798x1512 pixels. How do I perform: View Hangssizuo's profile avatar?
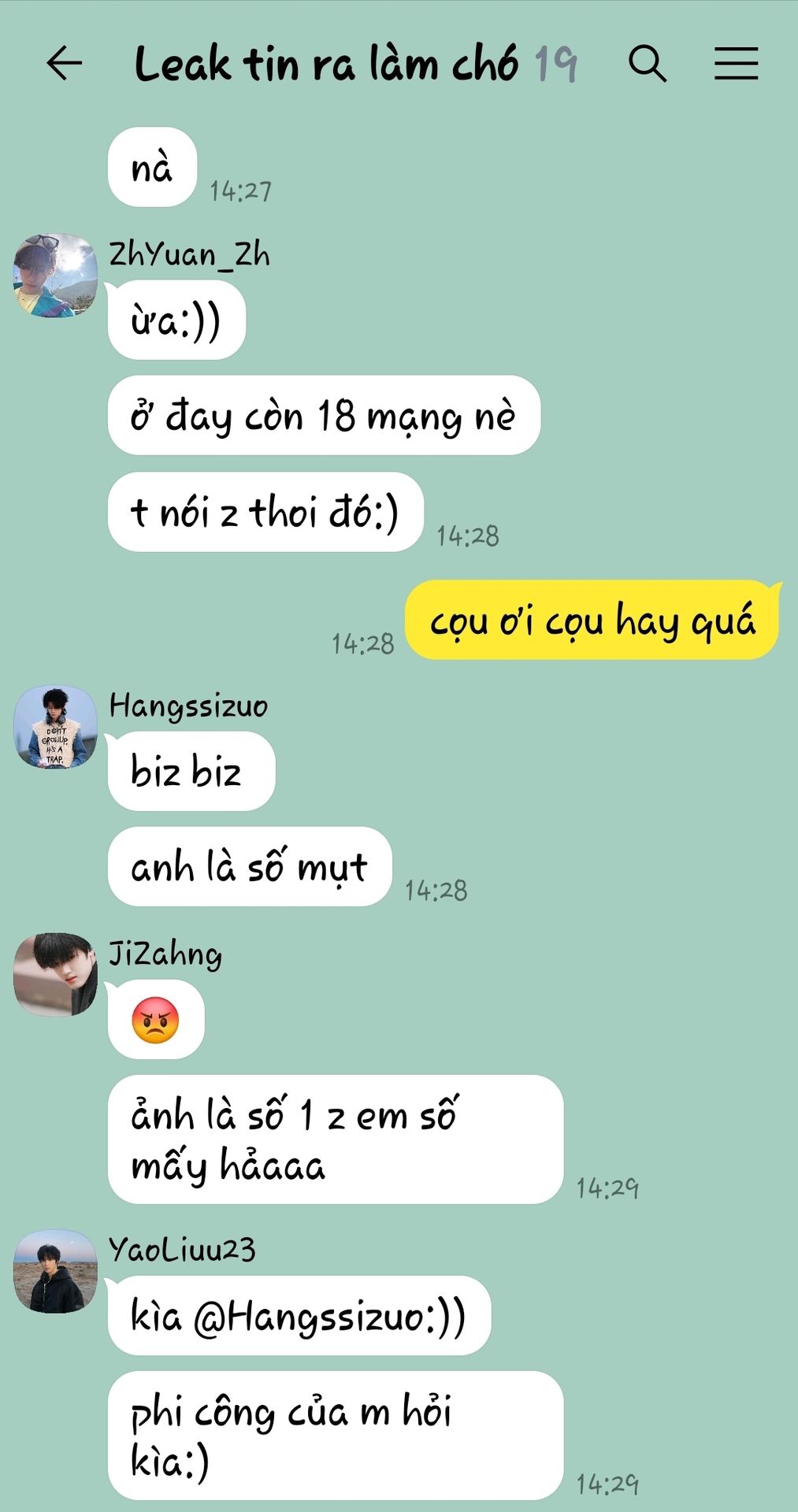pyautogui.click(x=55, y=727)
